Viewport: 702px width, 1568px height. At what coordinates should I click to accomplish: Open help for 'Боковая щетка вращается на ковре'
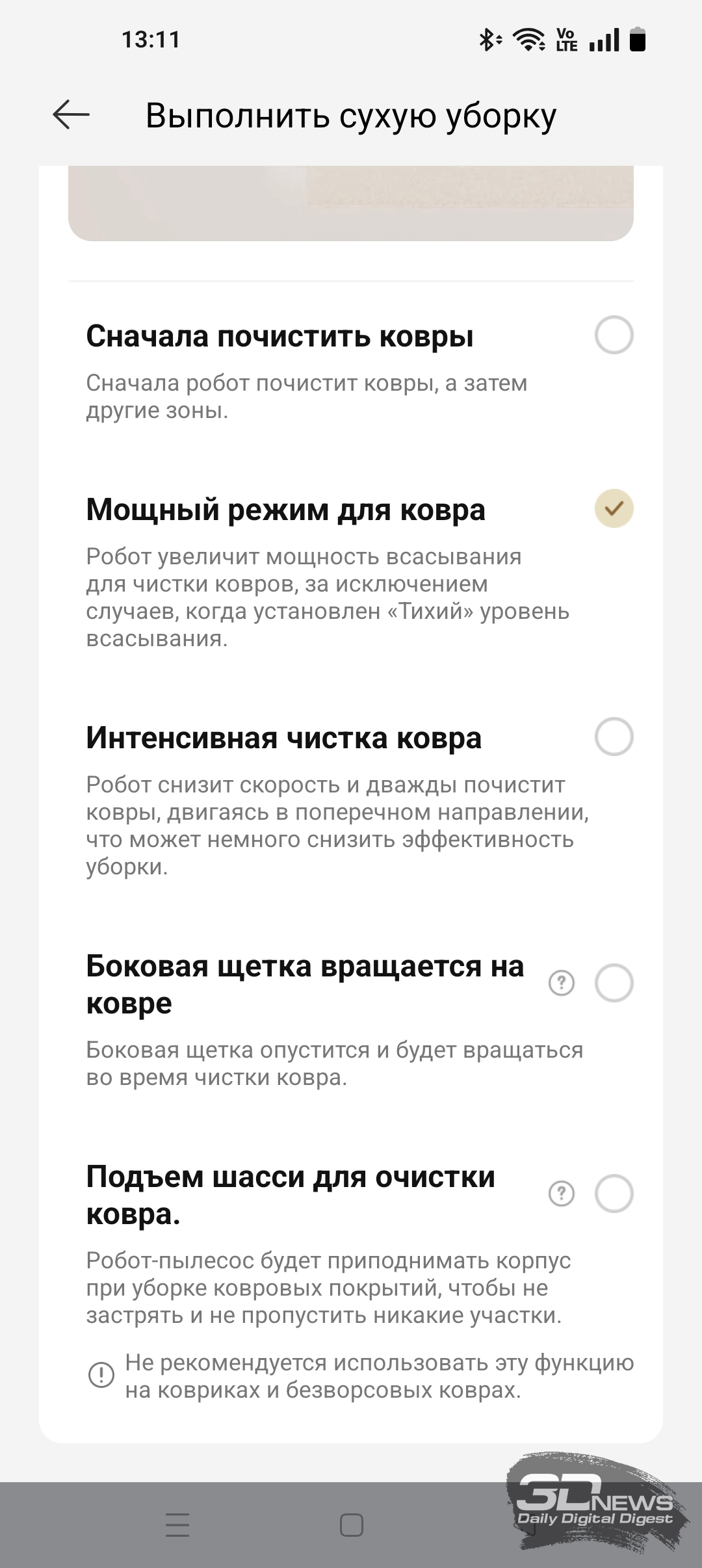562,983
